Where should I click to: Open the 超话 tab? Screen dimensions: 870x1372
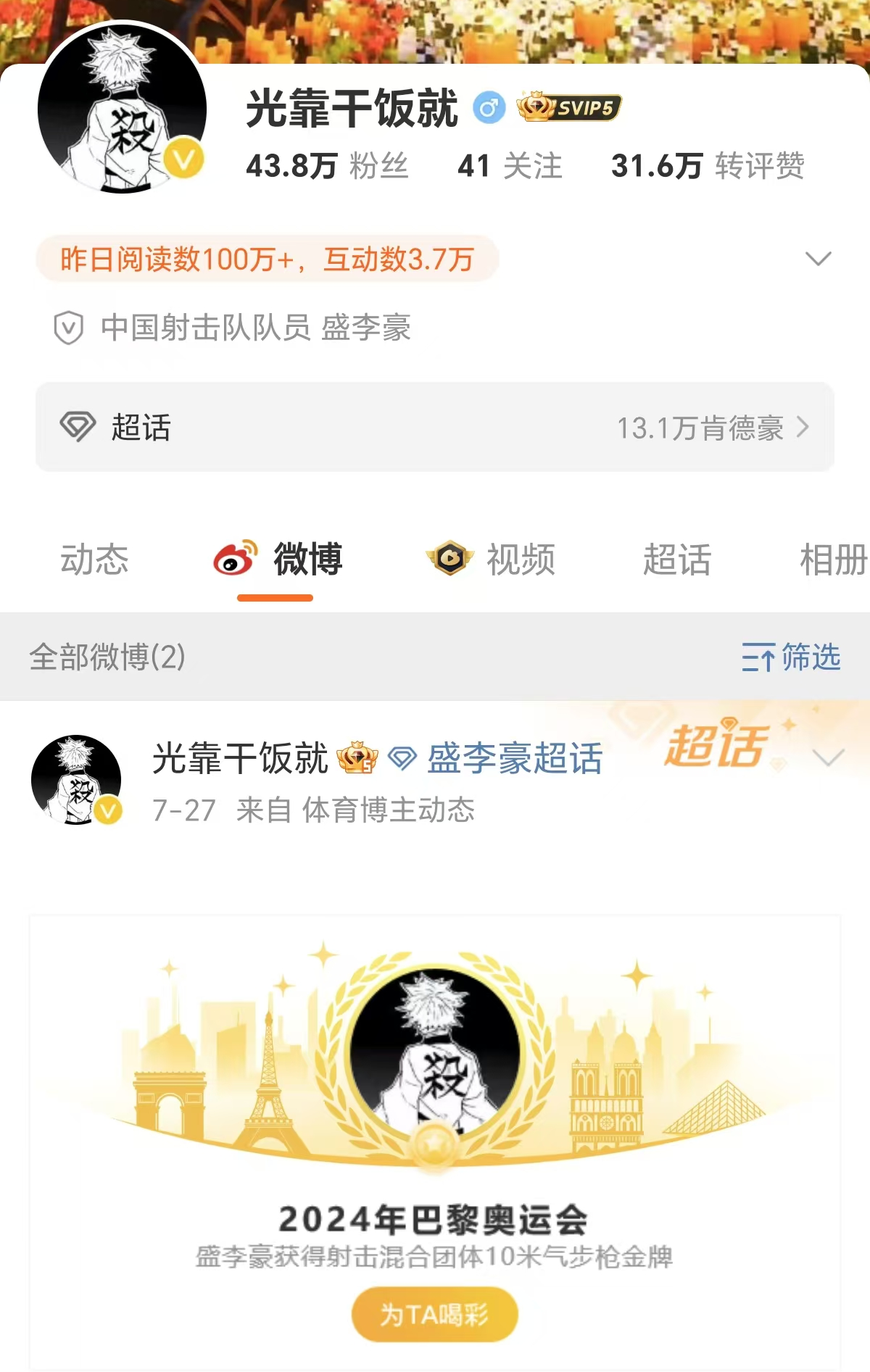(676, 560)
